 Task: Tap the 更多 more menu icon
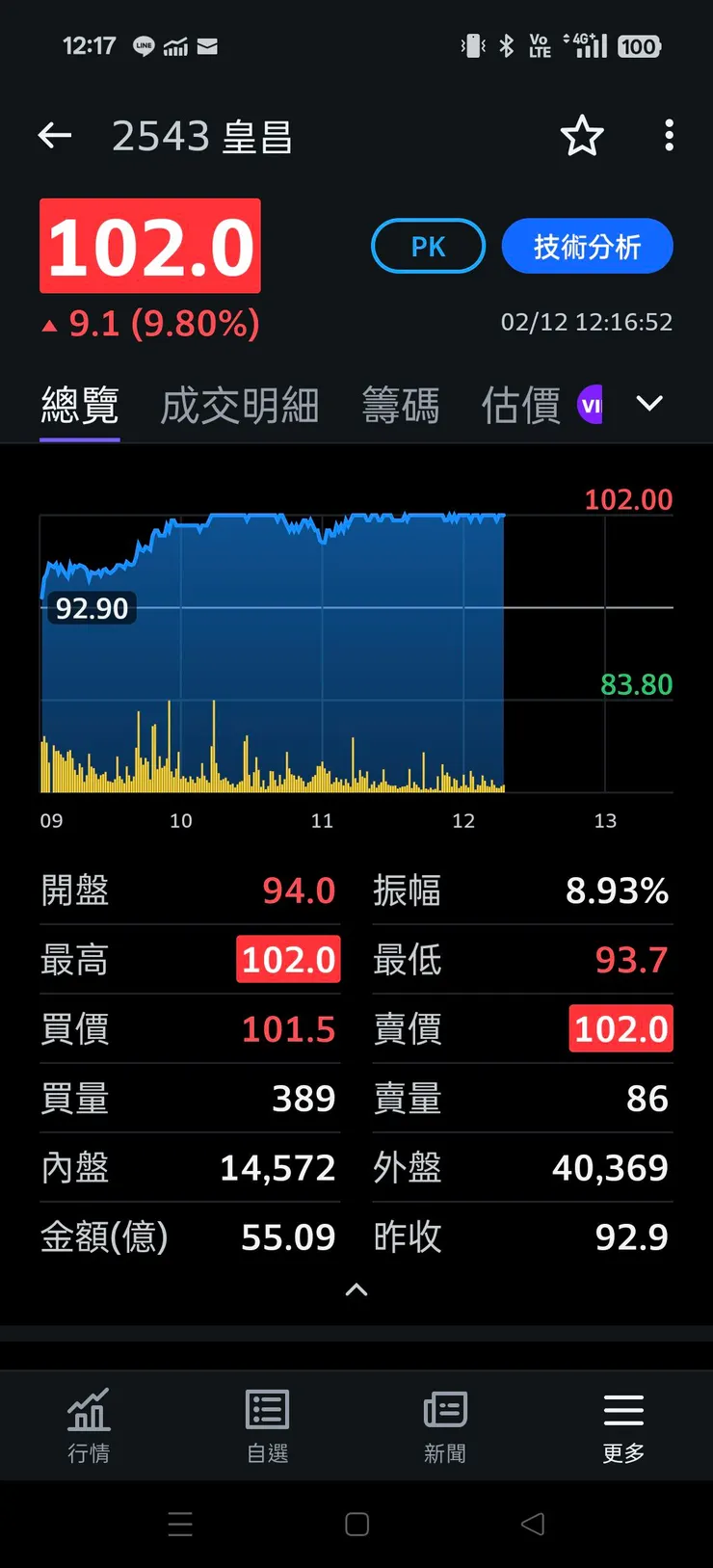tap(622, 1426)
